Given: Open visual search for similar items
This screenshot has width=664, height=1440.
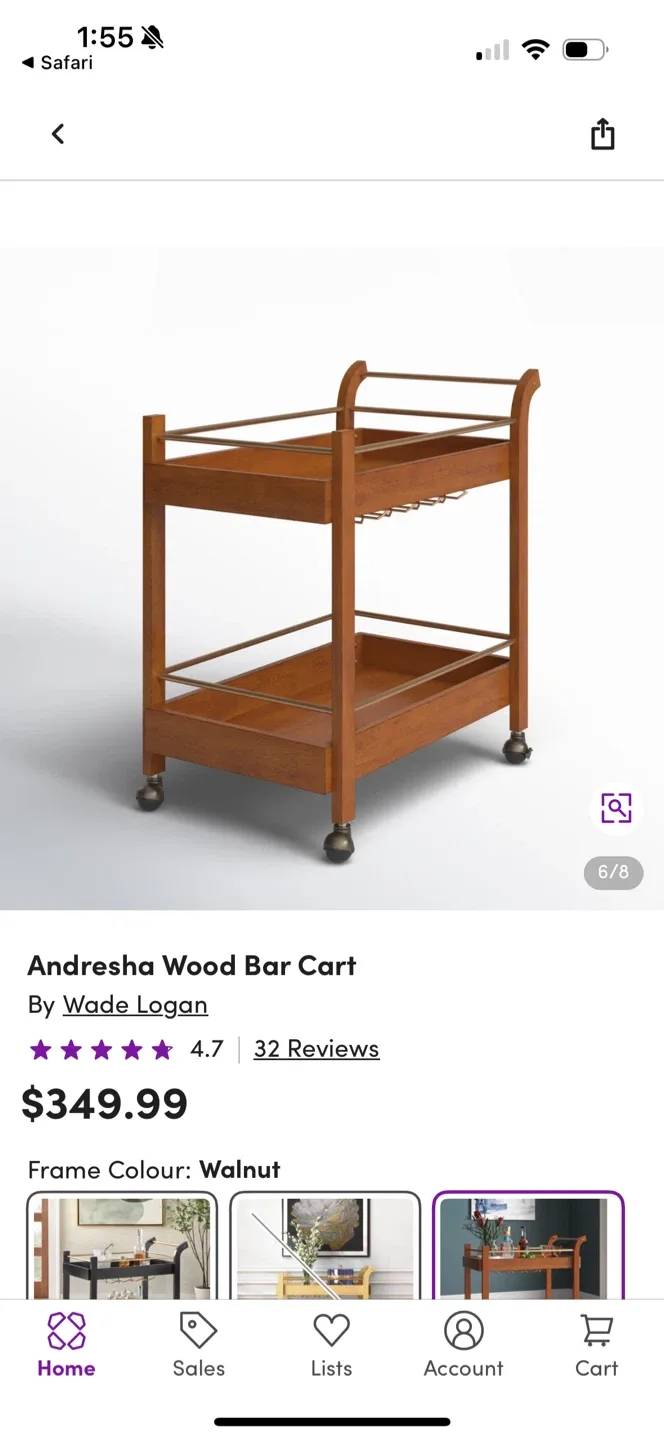Looking at the screenshot, I should (616, 807).
